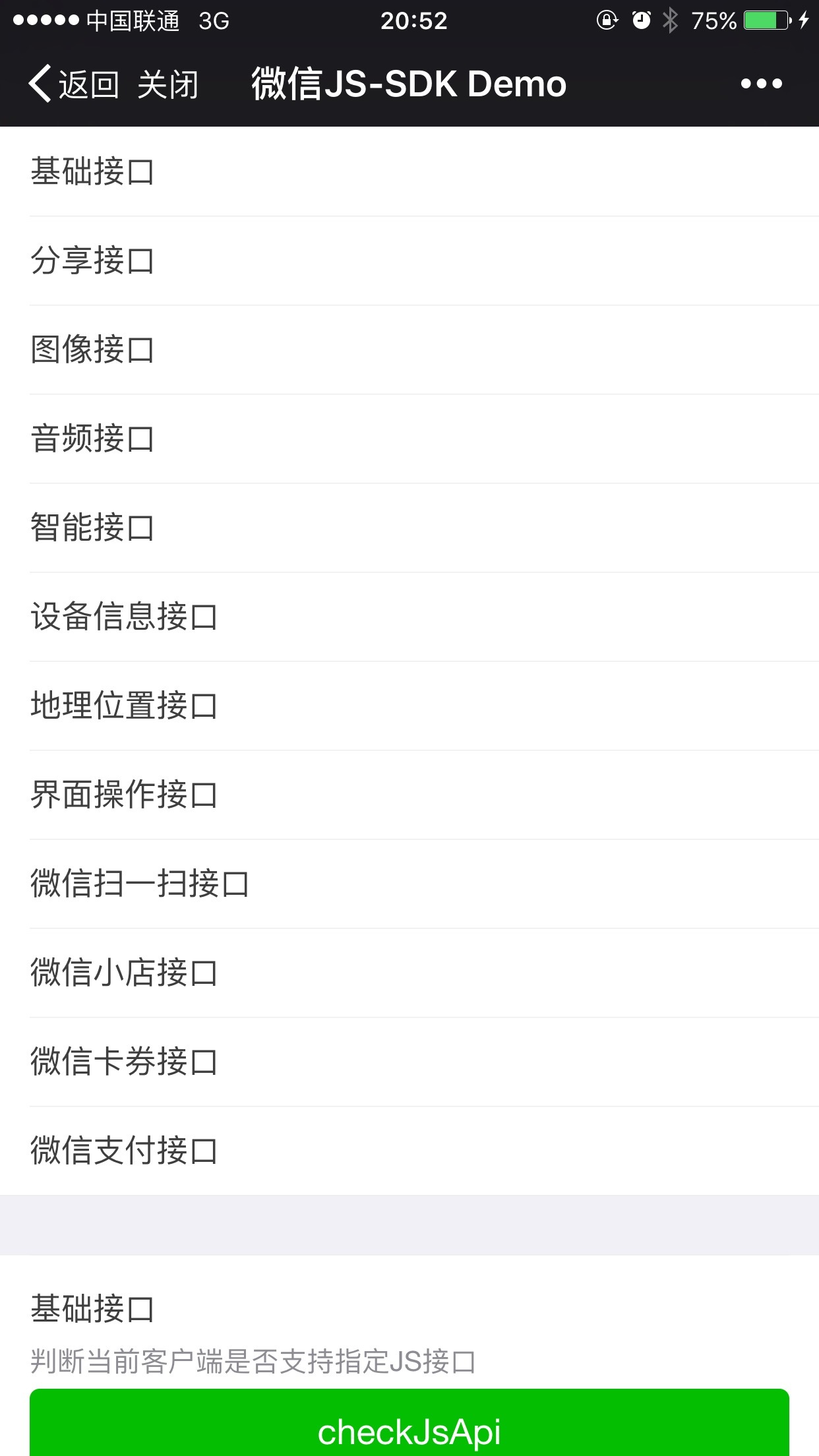The height and width of the screenshot is (1456, 819).
Task: Open 地理位置接口
Action: (x=124, y=706)
